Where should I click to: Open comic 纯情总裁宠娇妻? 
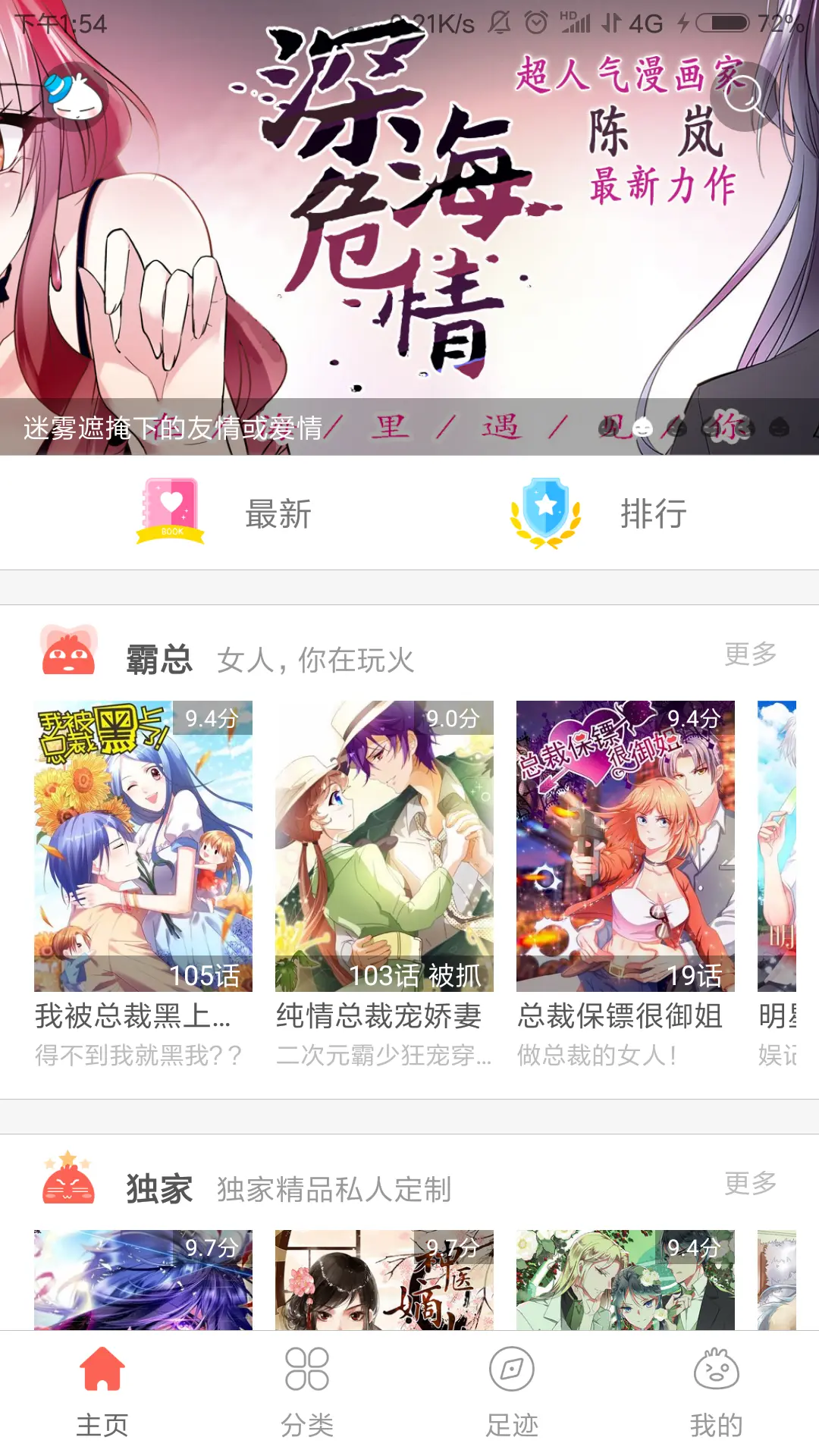pos(384,846)
